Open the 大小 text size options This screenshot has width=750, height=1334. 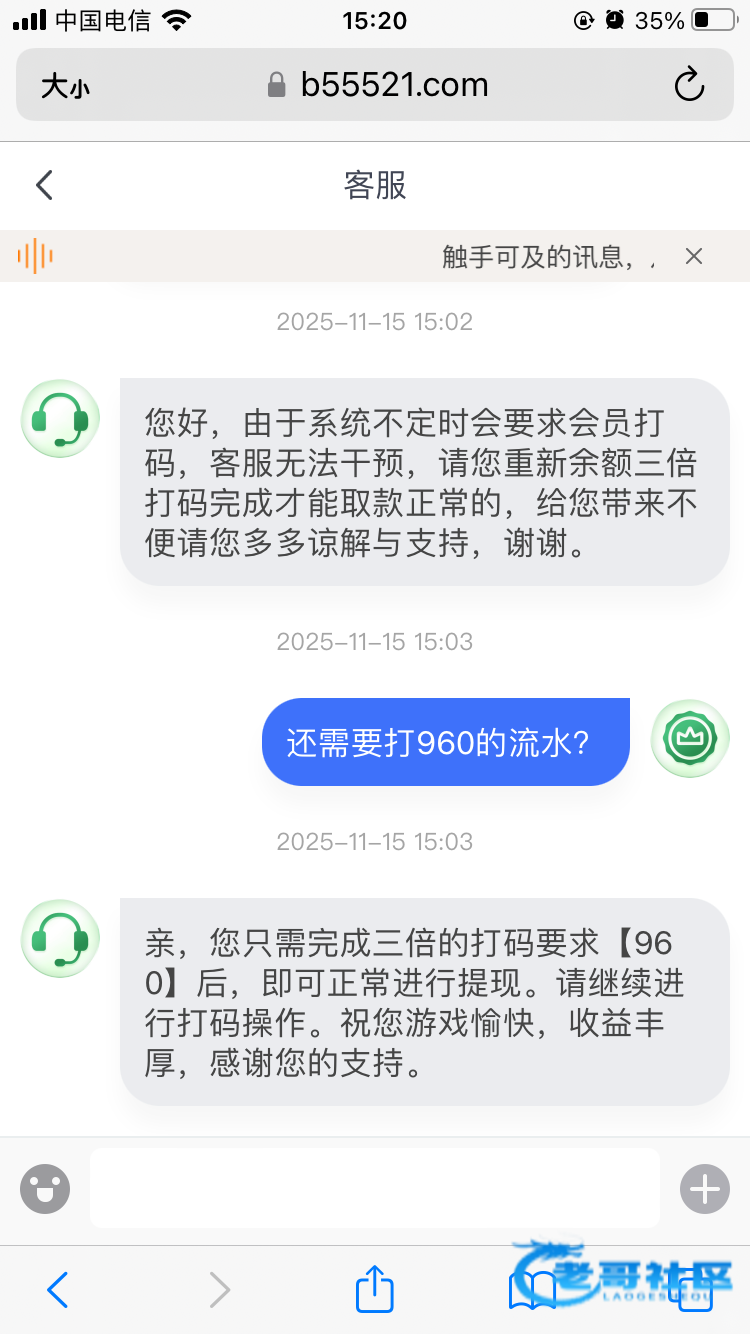click(65, 86)
